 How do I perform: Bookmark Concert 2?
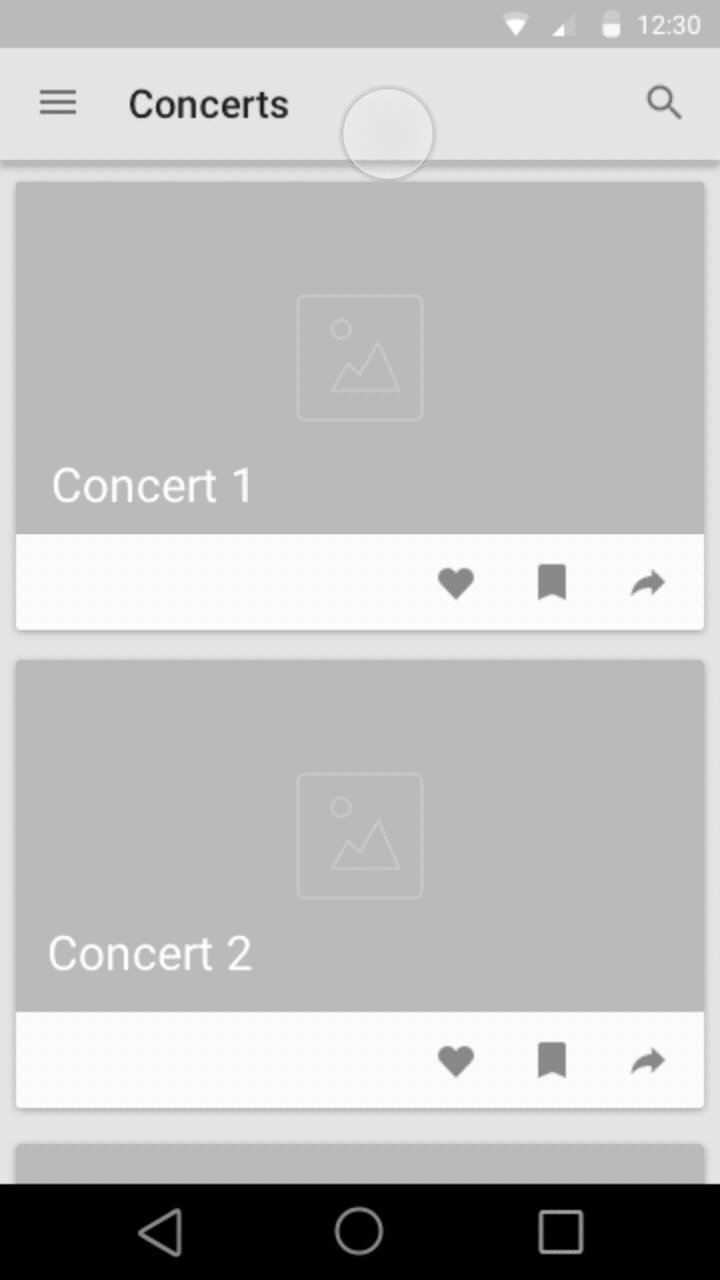552,1060
